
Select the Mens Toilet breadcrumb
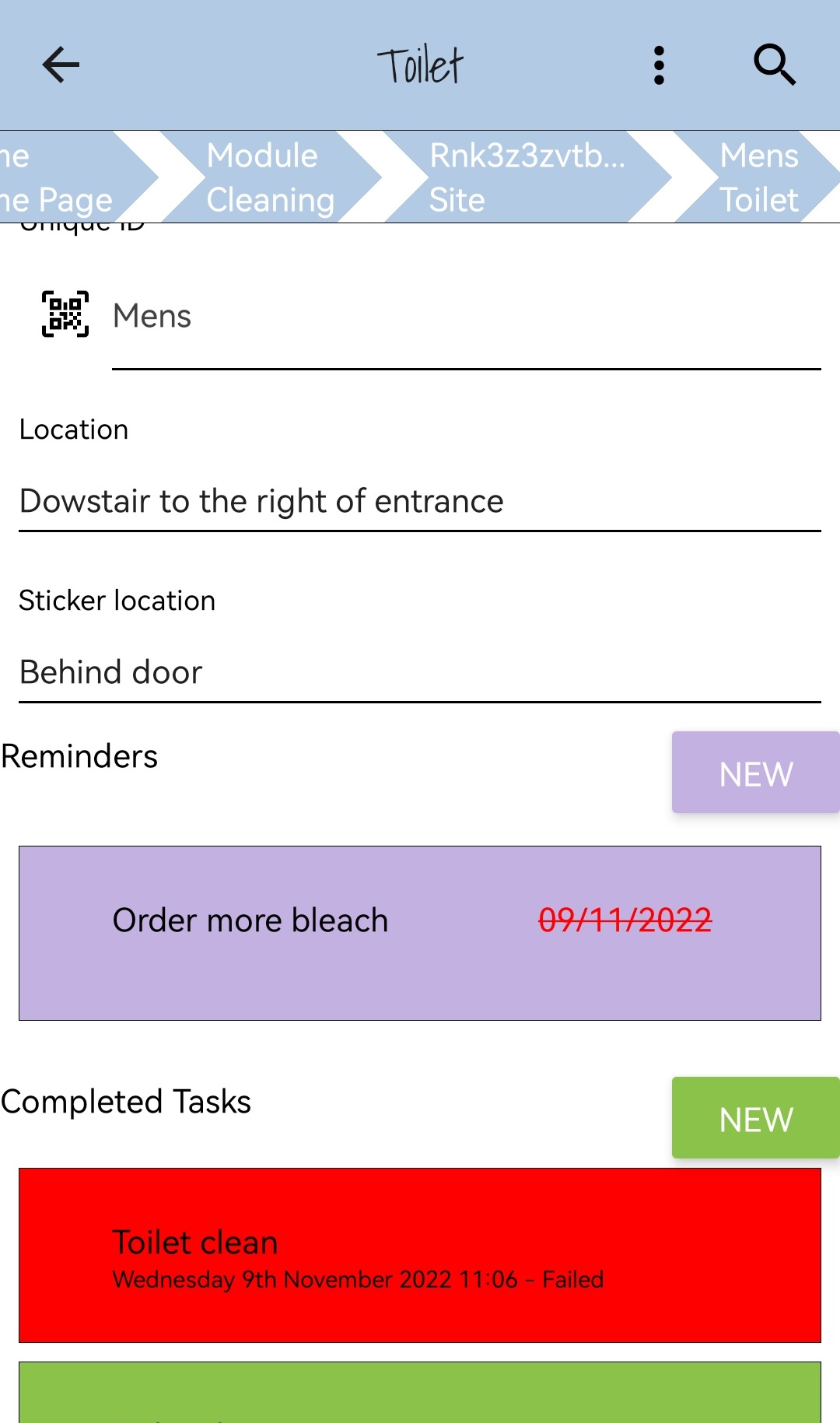(758, 177)
